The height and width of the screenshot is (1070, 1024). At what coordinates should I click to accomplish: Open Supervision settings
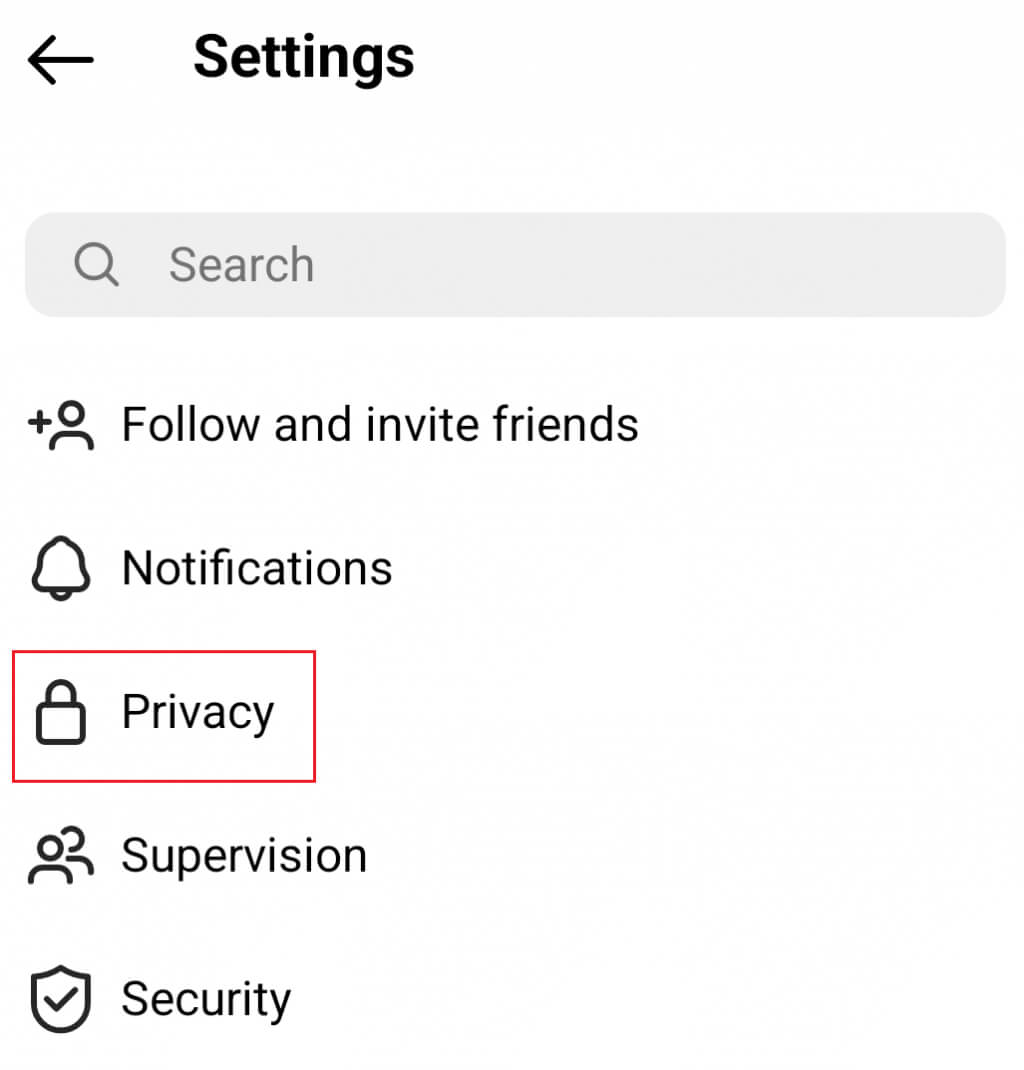click(x=243, y=856)
